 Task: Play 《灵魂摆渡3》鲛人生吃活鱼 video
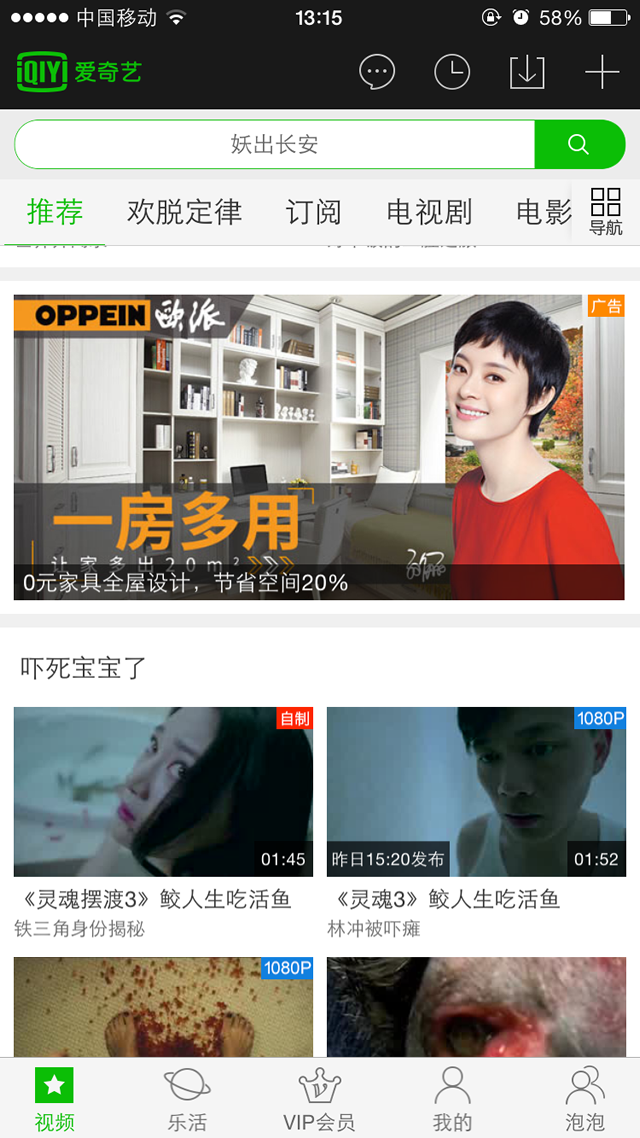pos(163,792)
